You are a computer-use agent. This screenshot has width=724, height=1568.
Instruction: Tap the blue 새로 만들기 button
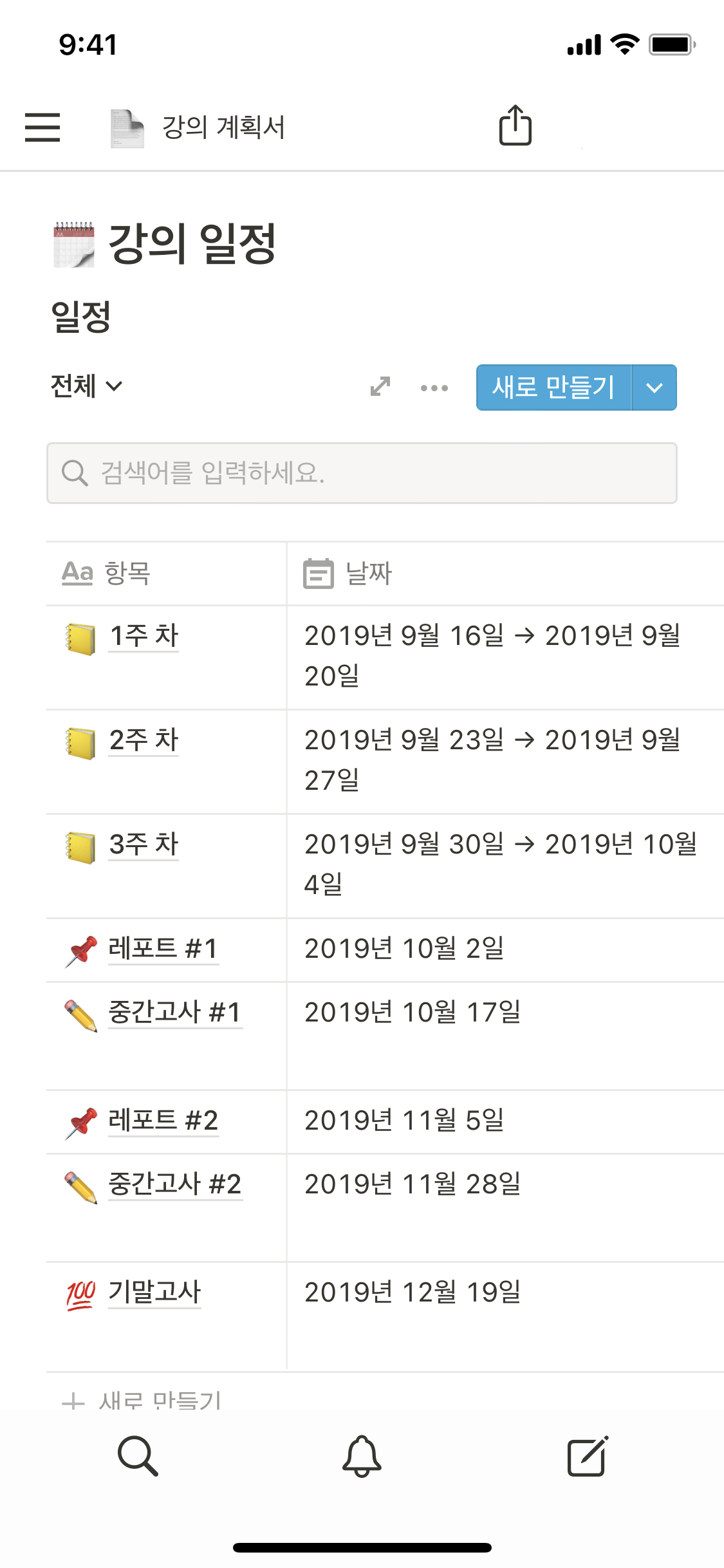point(553,387)
